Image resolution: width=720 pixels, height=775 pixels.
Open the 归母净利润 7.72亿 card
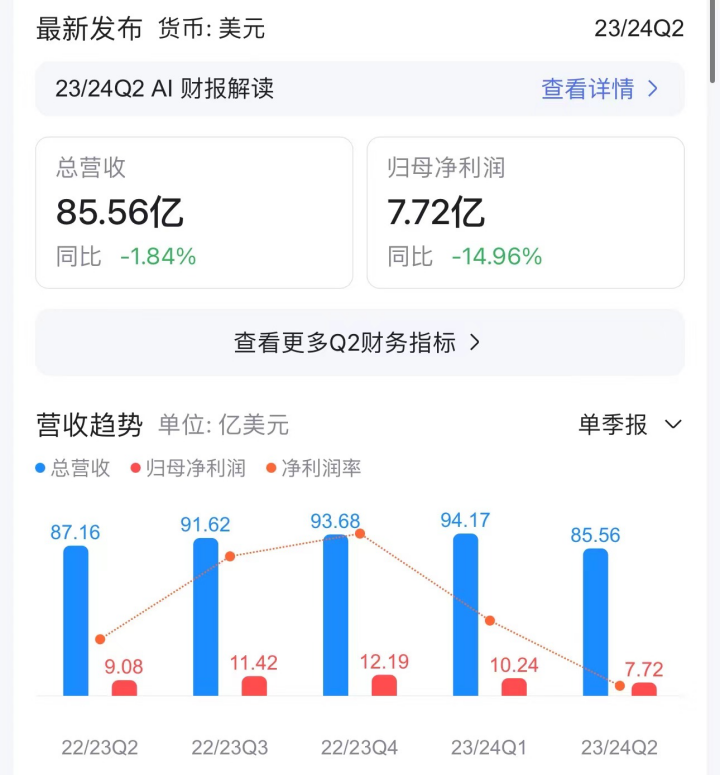point(525,213)
